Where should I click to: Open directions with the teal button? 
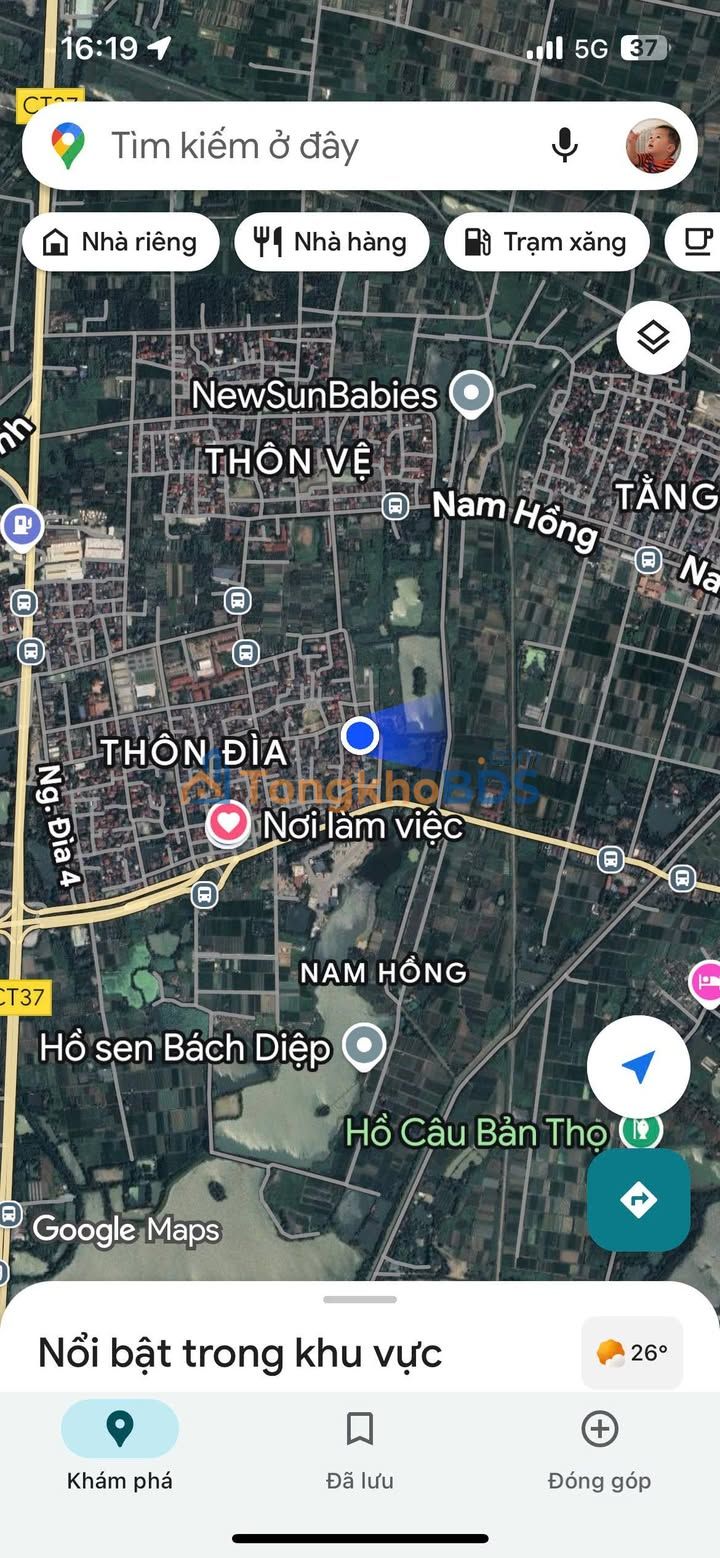coord(638,1199)
